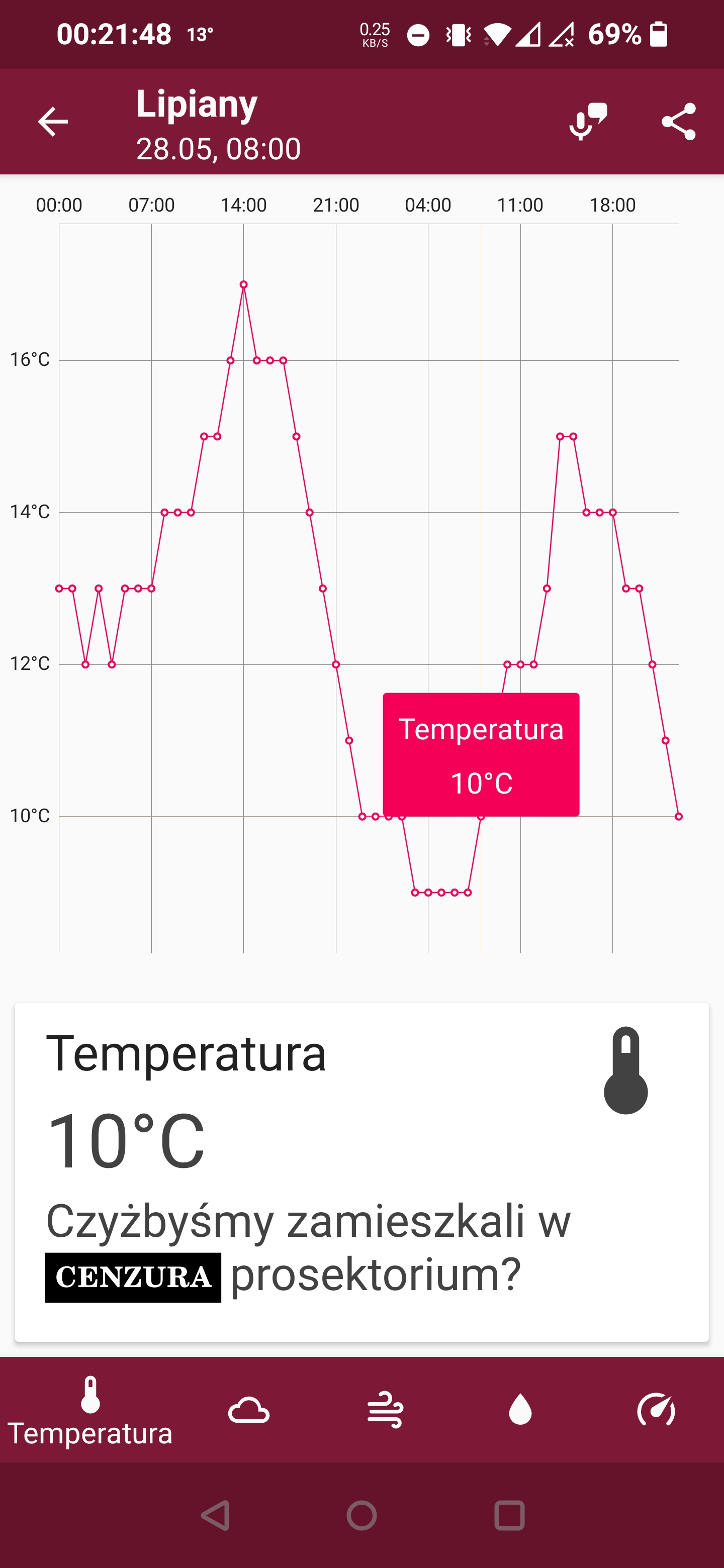Go back using the arrow

[53, 122]
